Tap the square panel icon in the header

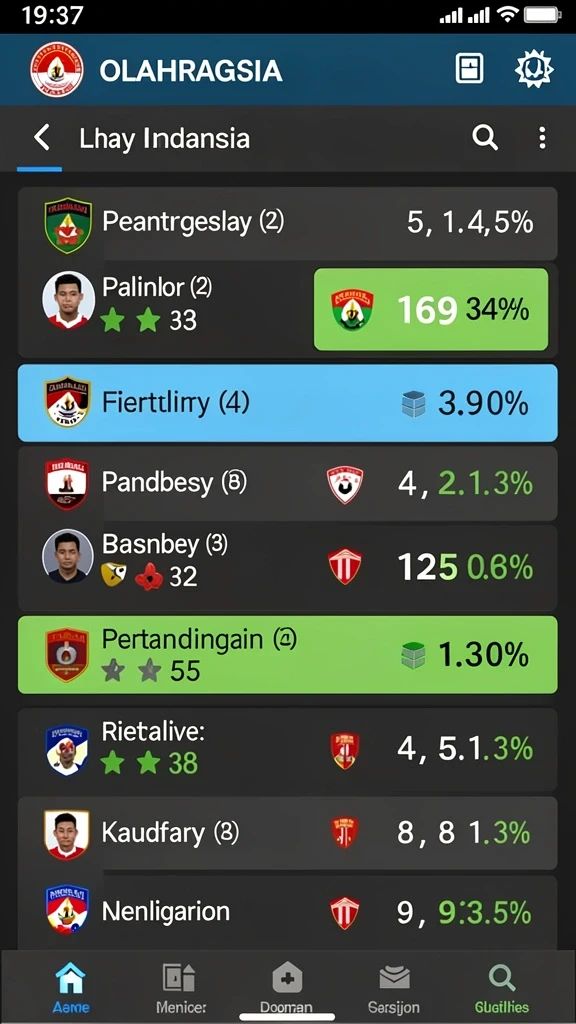coord(469,69)
